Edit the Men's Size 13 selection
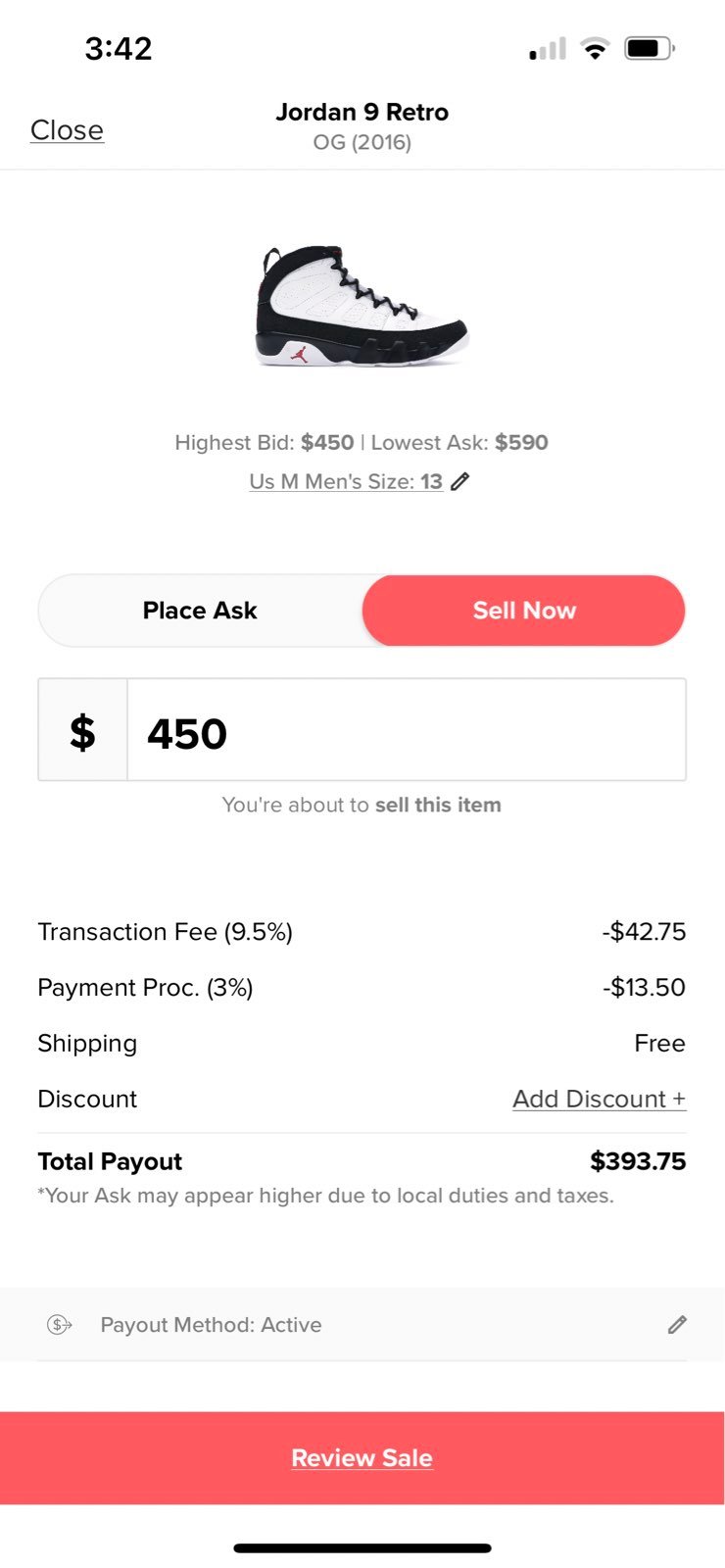This screenshot has height=1568, width=725. 360,481
